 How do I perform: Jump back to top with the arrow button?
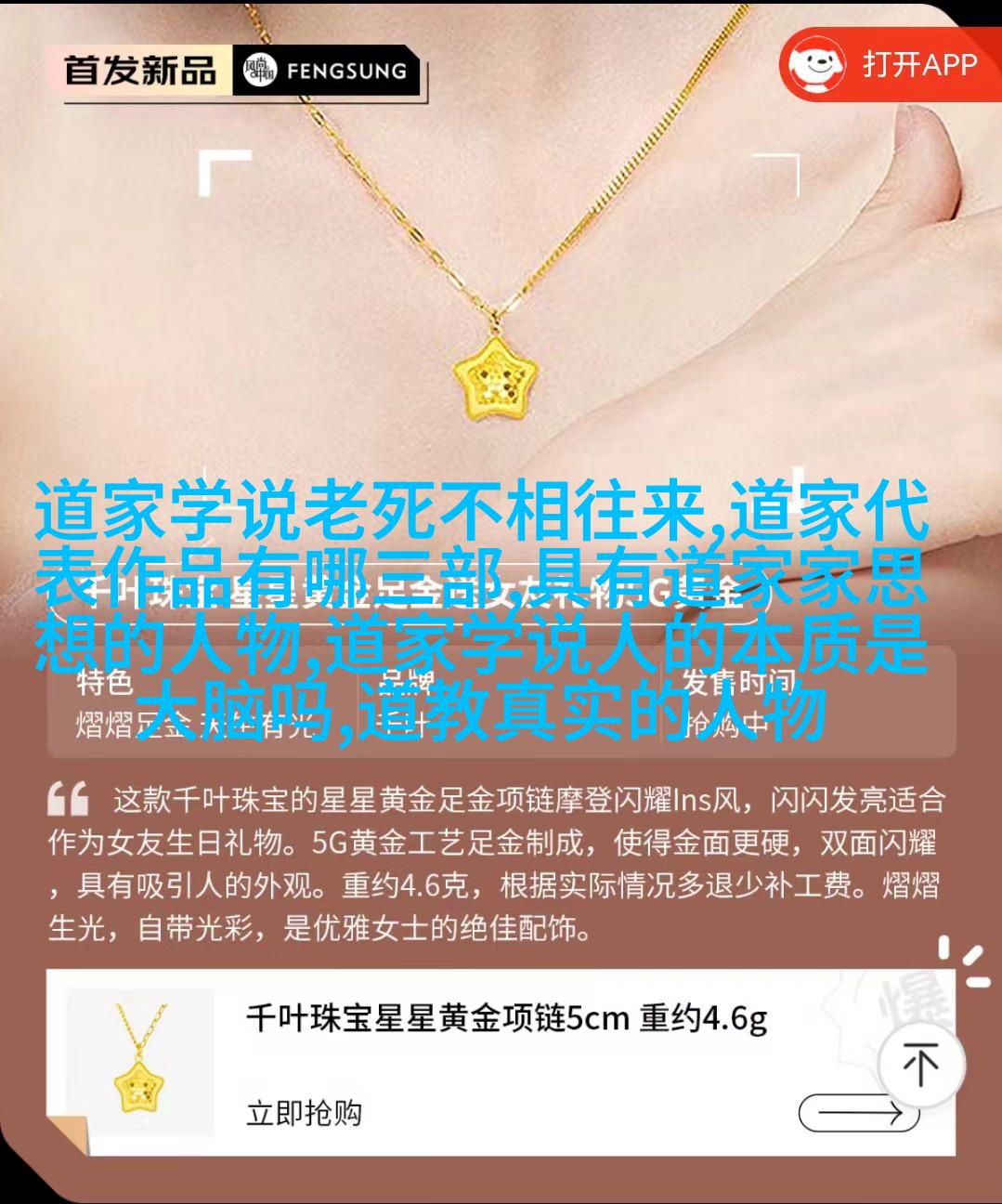pos(920,1065)
